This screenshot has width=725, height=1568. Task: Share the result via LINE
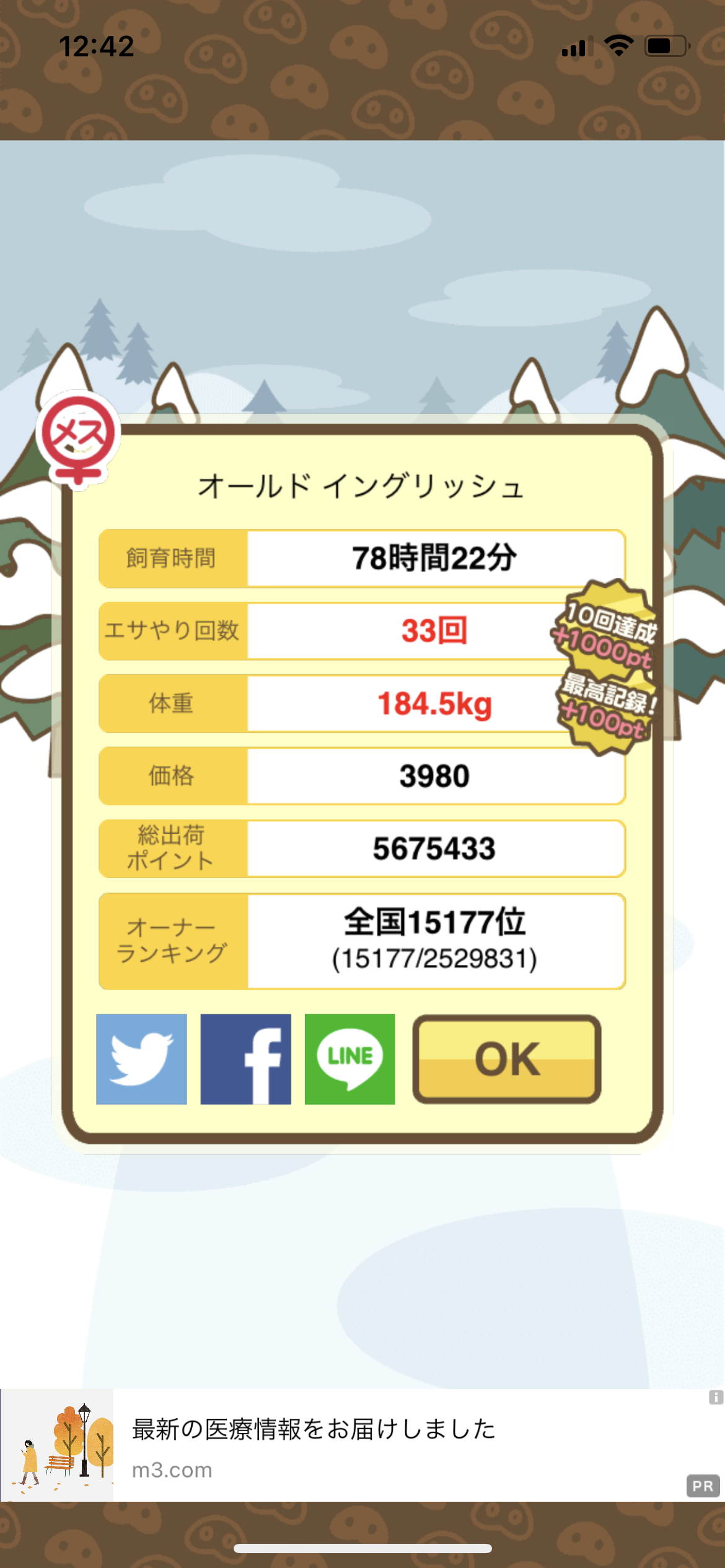pyautogui.click(x=349, y=1059)
